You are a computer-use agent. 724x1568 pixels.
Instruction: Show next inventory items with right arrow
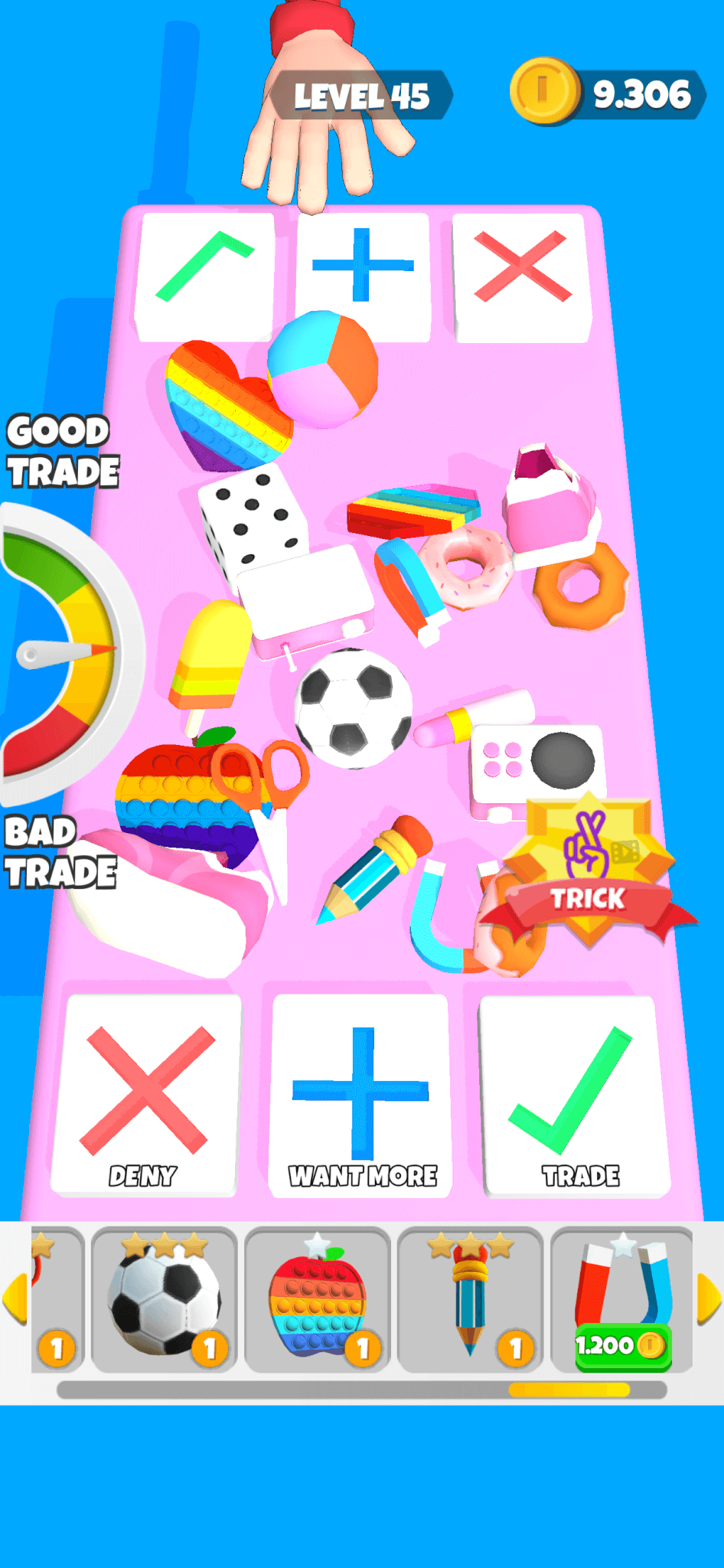[x=709, y=1298]
